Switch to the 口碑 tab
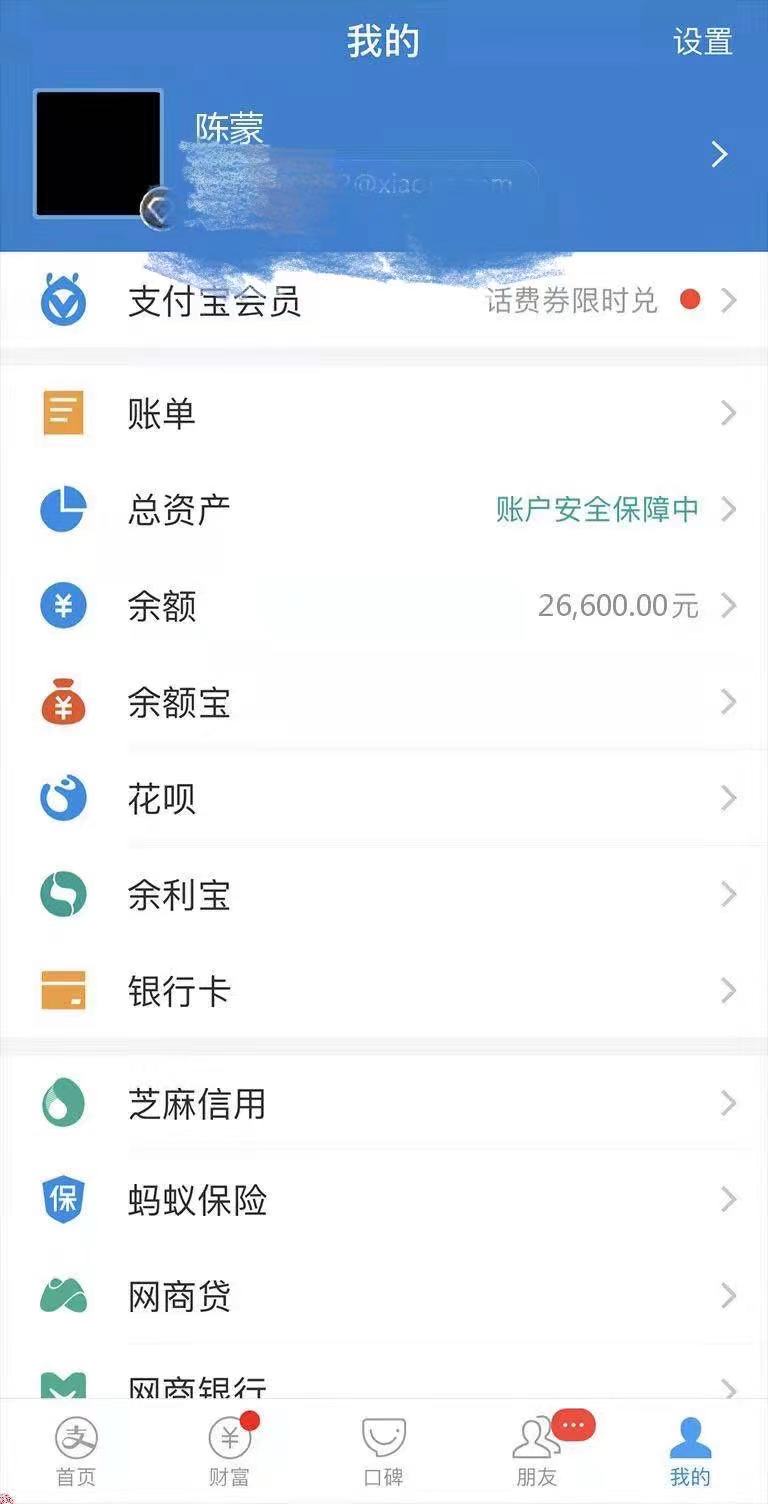The width and height of the screenshot is (768, 1504). pyautogui.click(x=384, y=1451)
